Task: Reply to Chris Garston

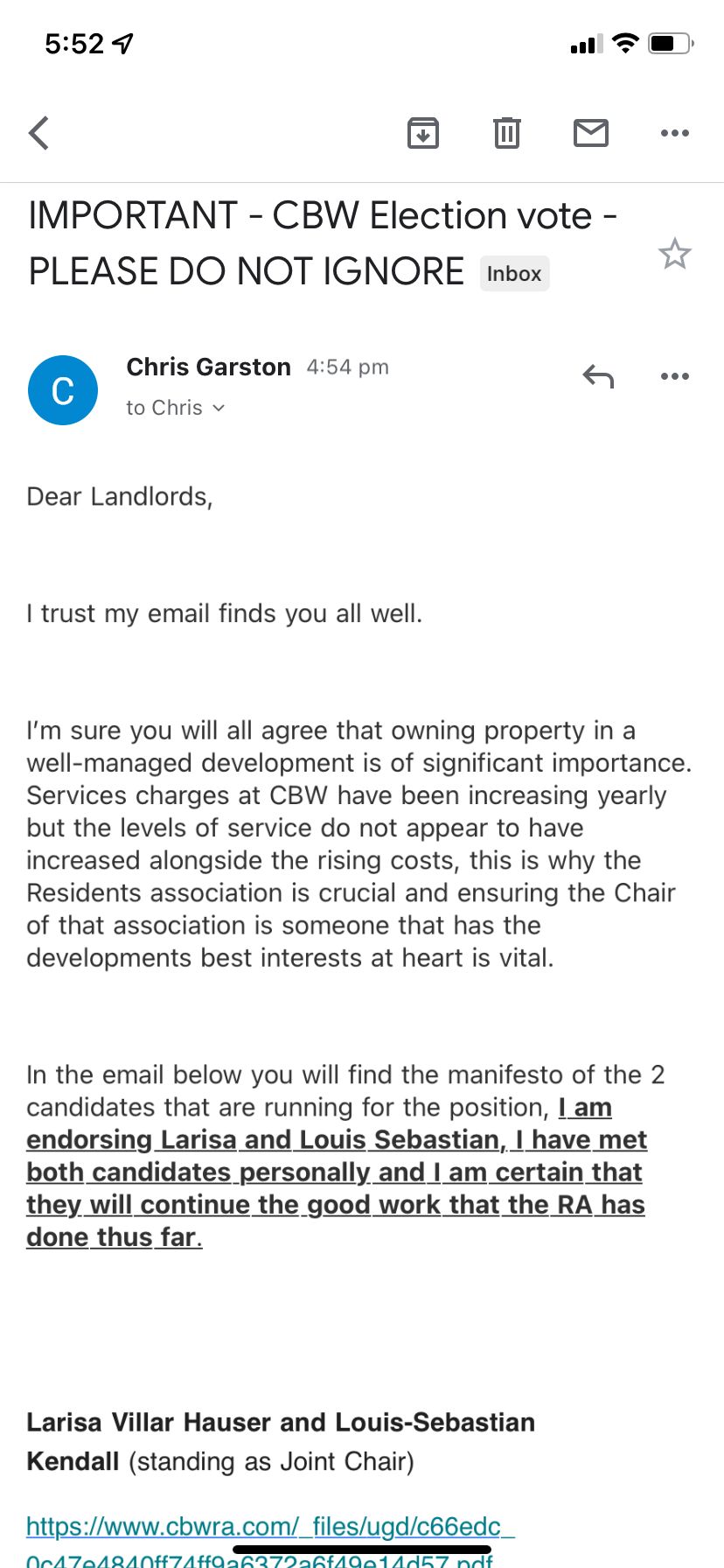Action: coord(598,376)
